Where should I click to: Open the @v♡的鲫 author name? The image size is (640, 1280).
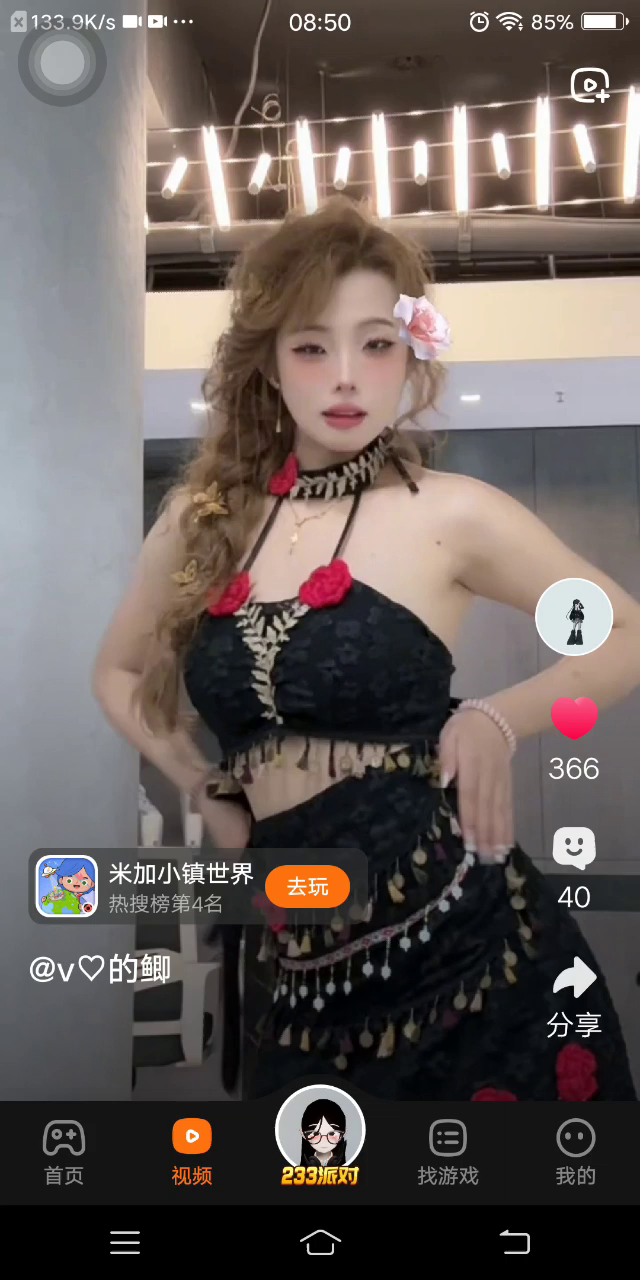tap(100, 968)
